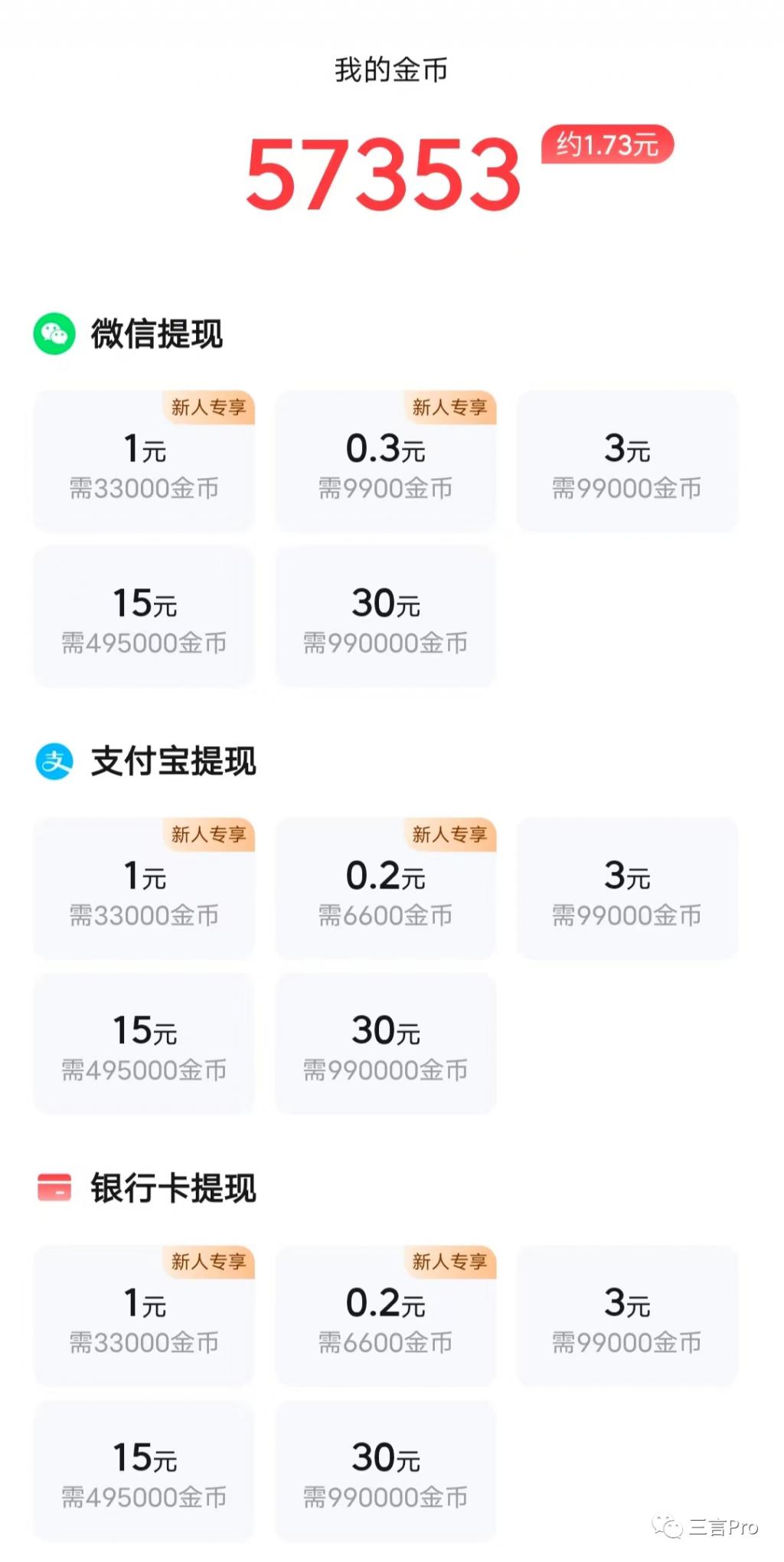Select 15元 in the bank card withdrawal section
This screenshot has width=784, height=1562.
pos(144,1472)
